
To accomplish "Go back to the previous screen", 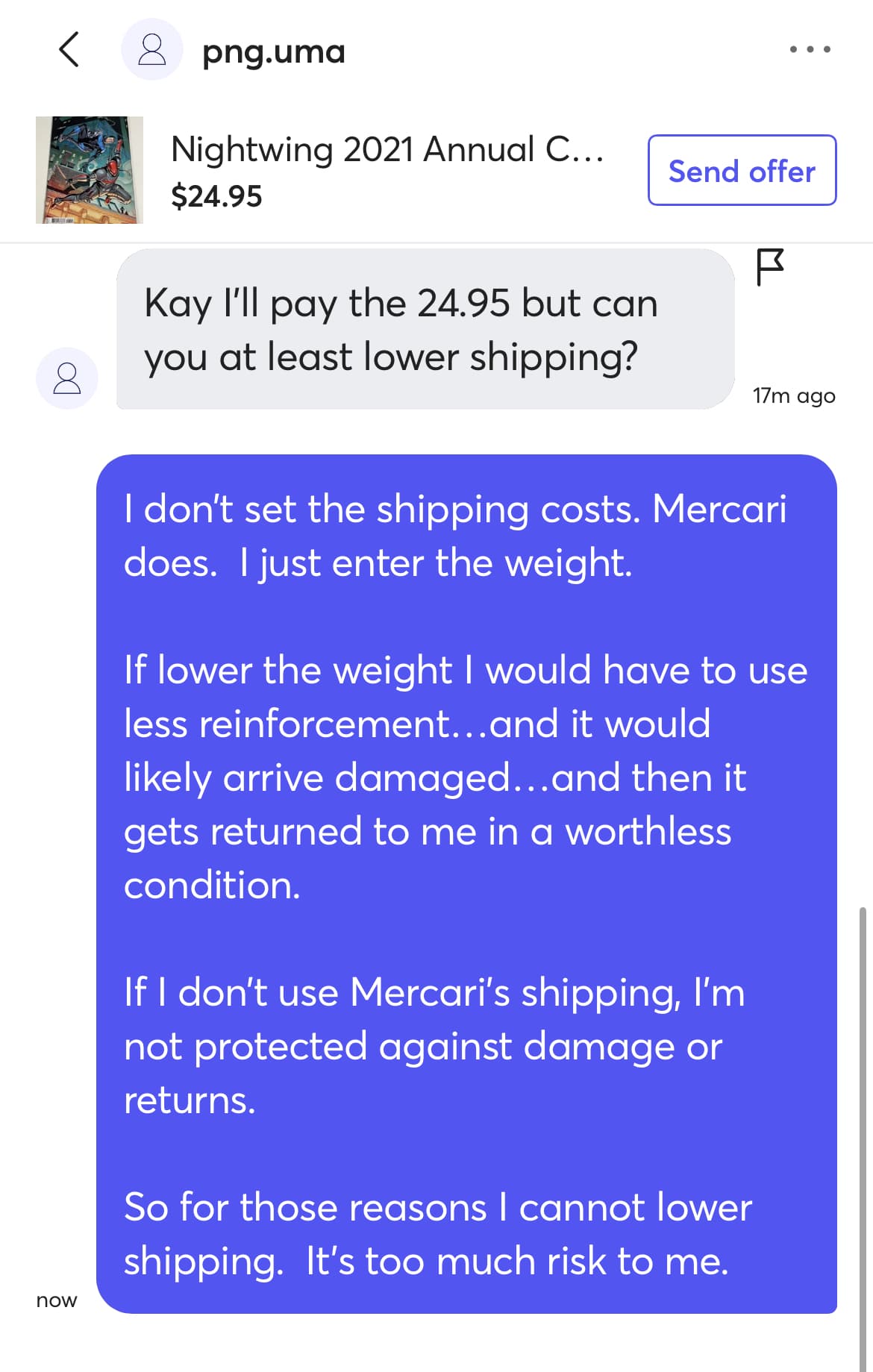I will (x=69, y=50).
